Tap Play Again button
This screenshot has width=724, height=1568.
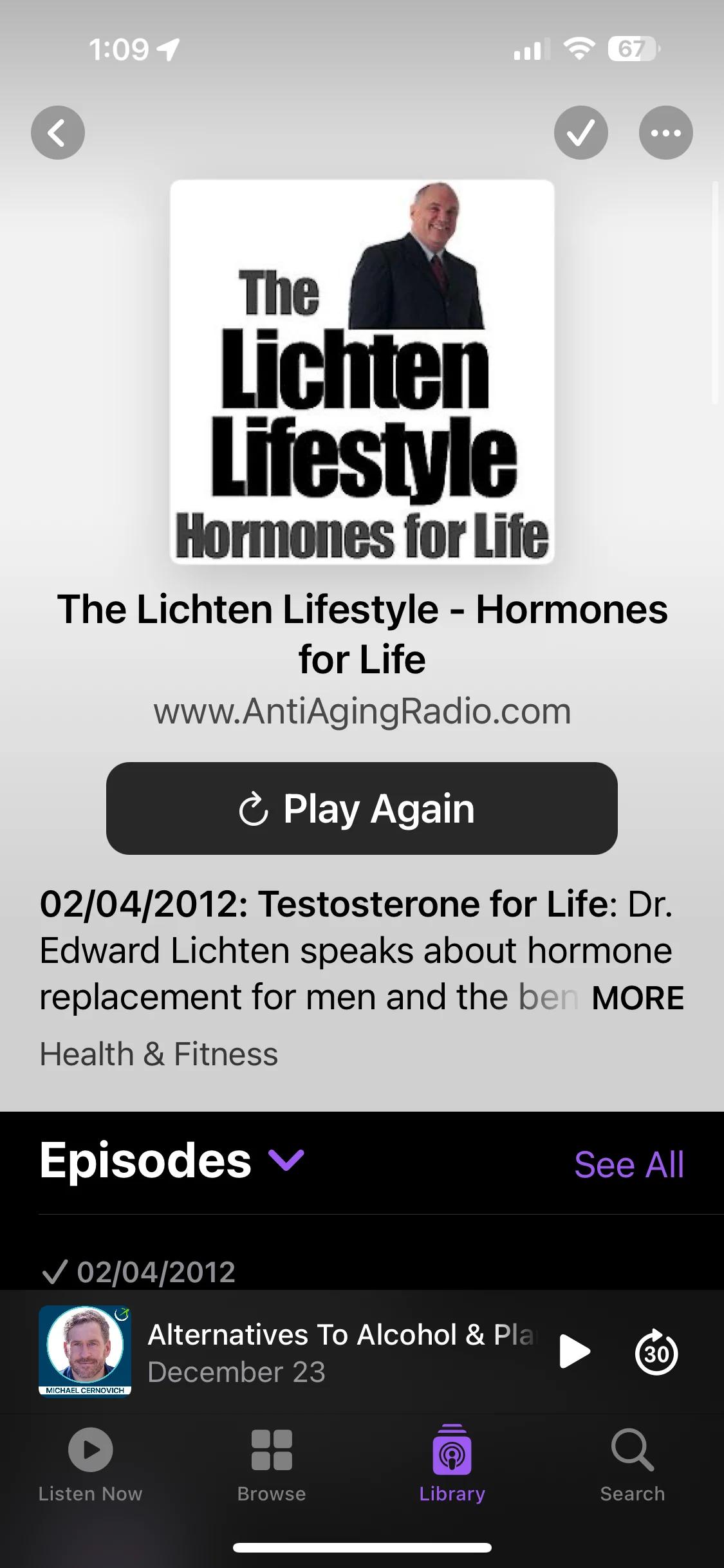(x=362, y=808)
